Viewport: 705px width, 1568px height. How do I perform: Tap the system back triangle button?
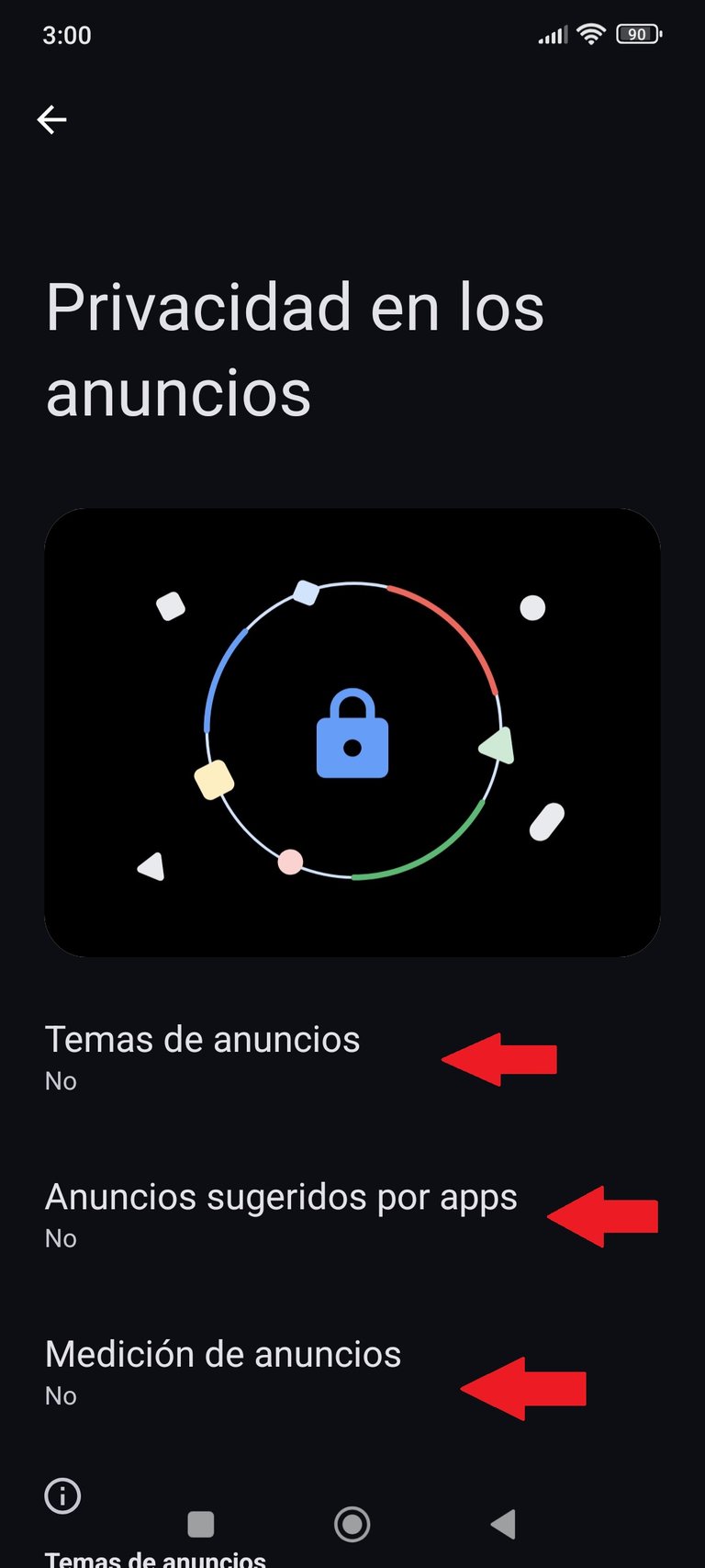(503, 1525)
